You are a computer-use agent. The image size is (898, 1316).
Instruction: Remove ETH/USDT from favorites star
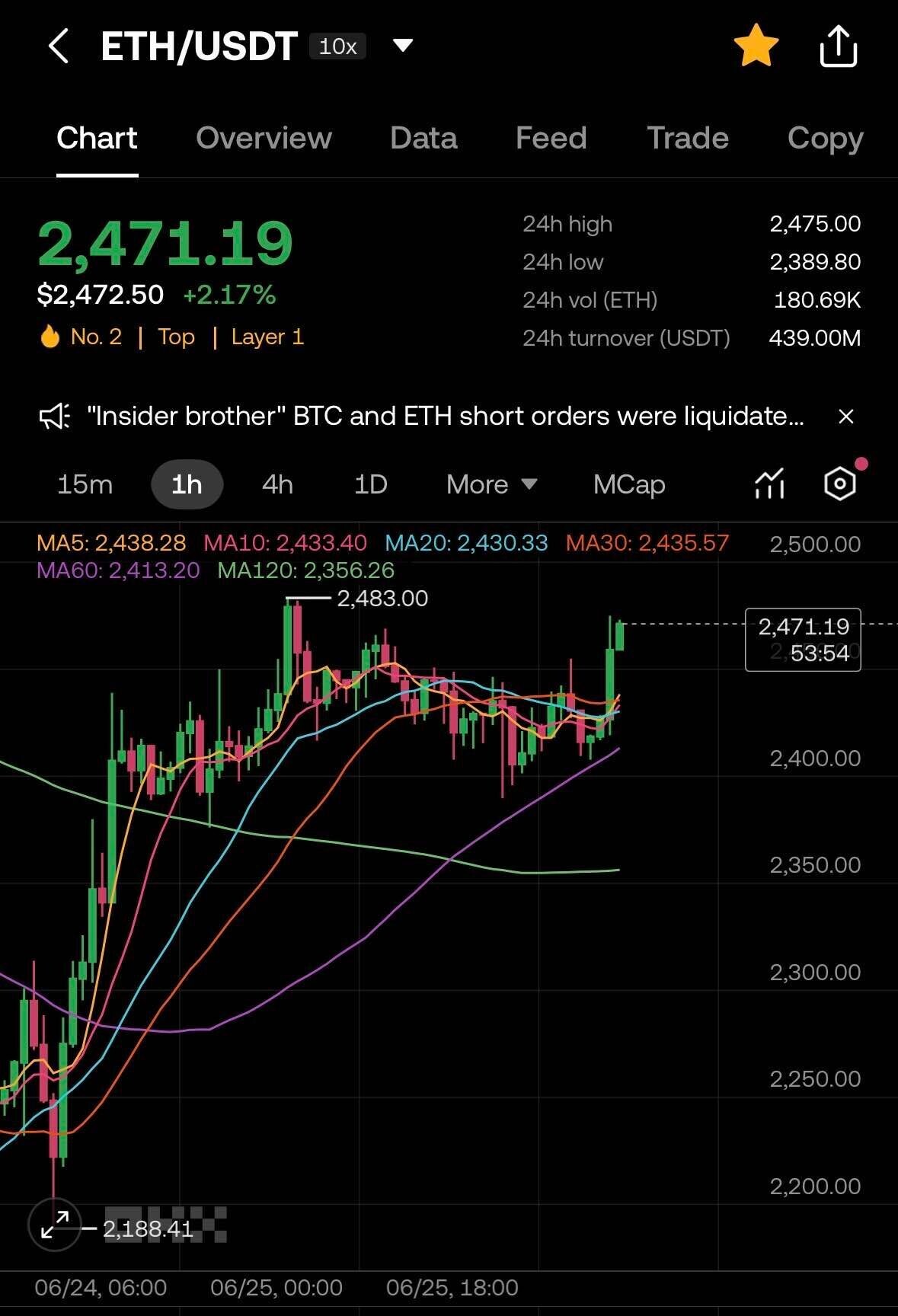click(756, 46)
